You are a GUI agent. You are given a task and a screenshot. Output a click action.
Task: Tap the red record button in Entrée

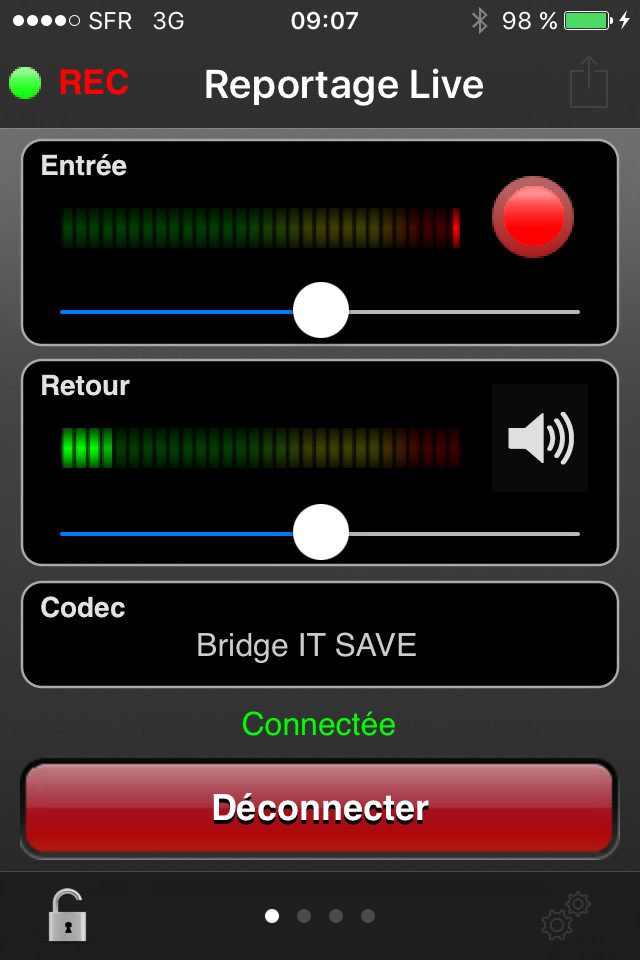click(533, 217)
